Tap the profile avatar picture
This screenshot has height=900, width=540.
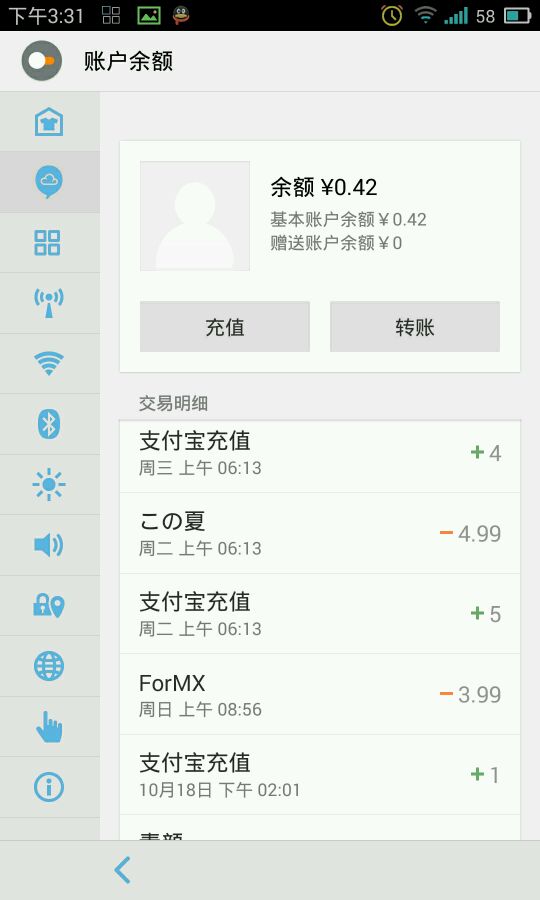point(195,216)
